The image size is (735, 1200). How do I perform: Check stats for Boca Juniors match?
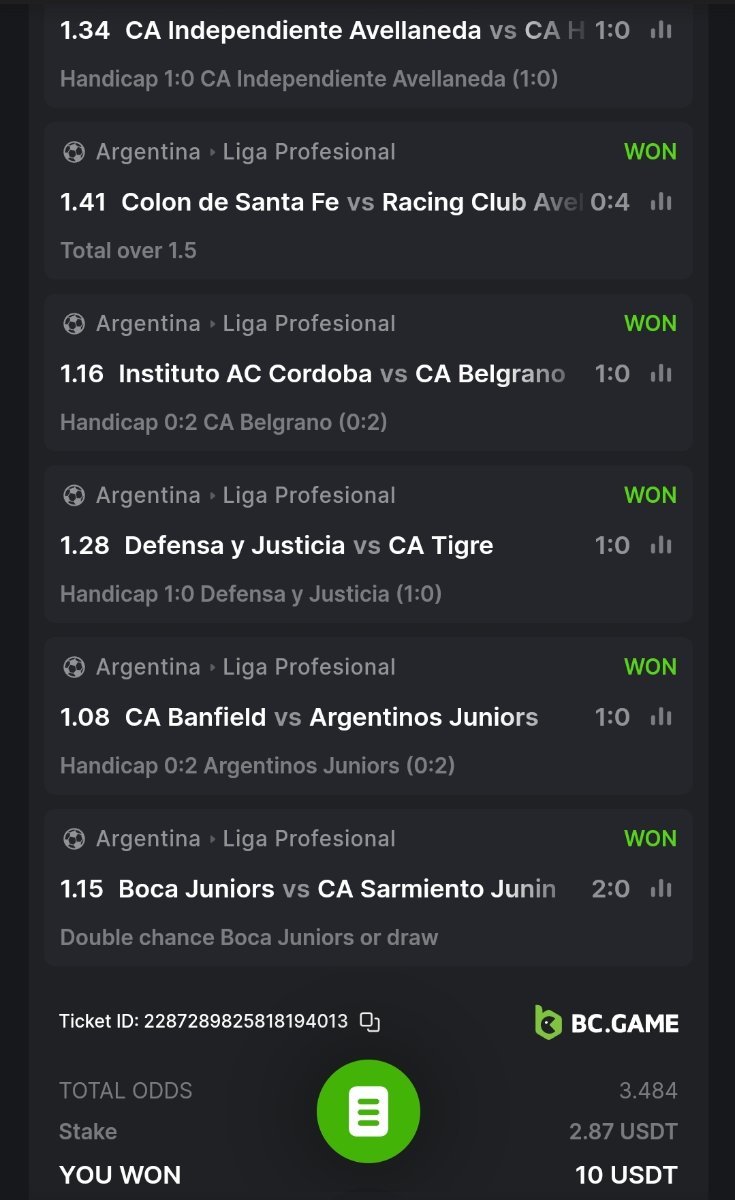(660, 889)
